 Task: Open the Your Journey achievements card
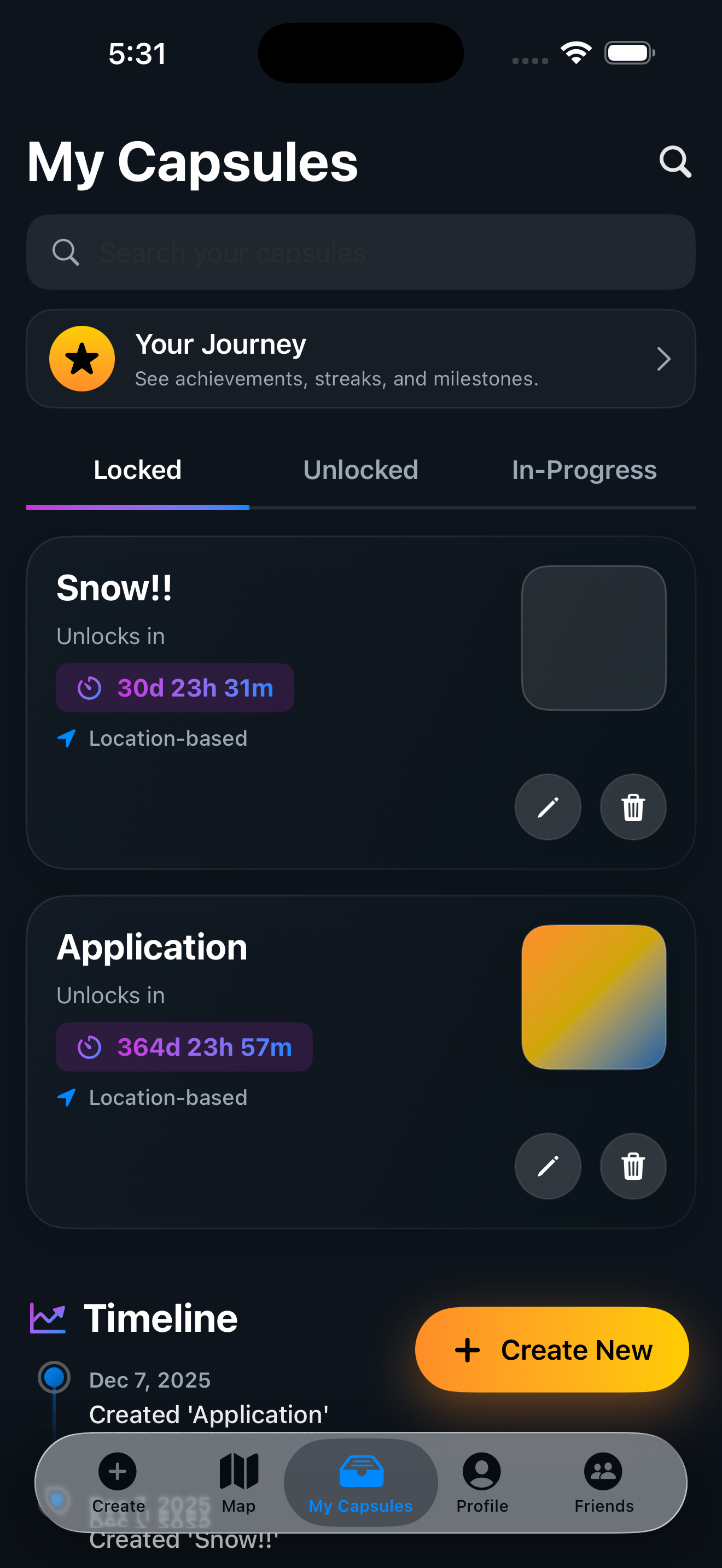[360, 359]
